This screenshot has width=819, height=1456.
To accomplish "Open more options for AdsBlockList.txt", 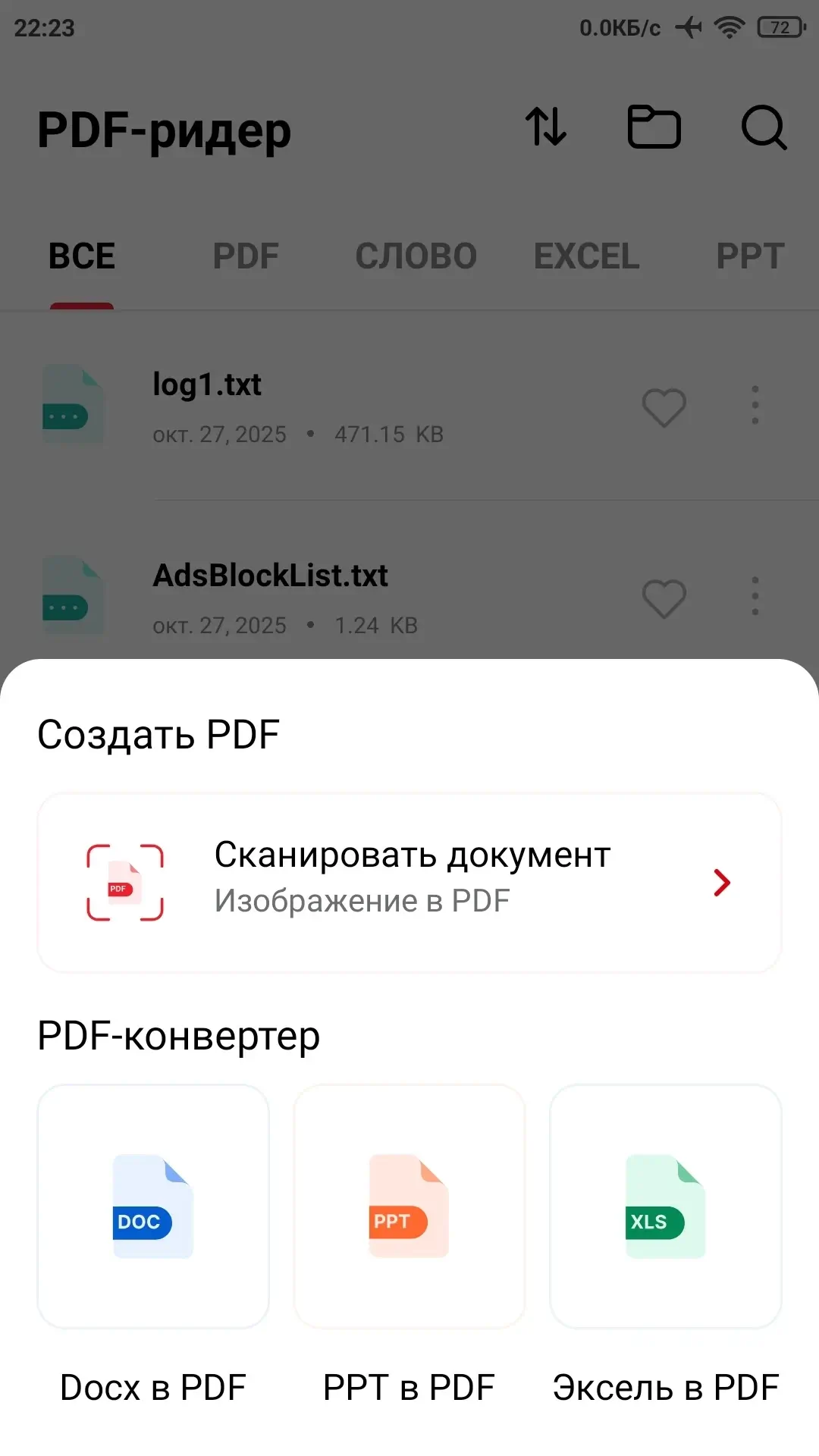I will [x=755, y=596].
